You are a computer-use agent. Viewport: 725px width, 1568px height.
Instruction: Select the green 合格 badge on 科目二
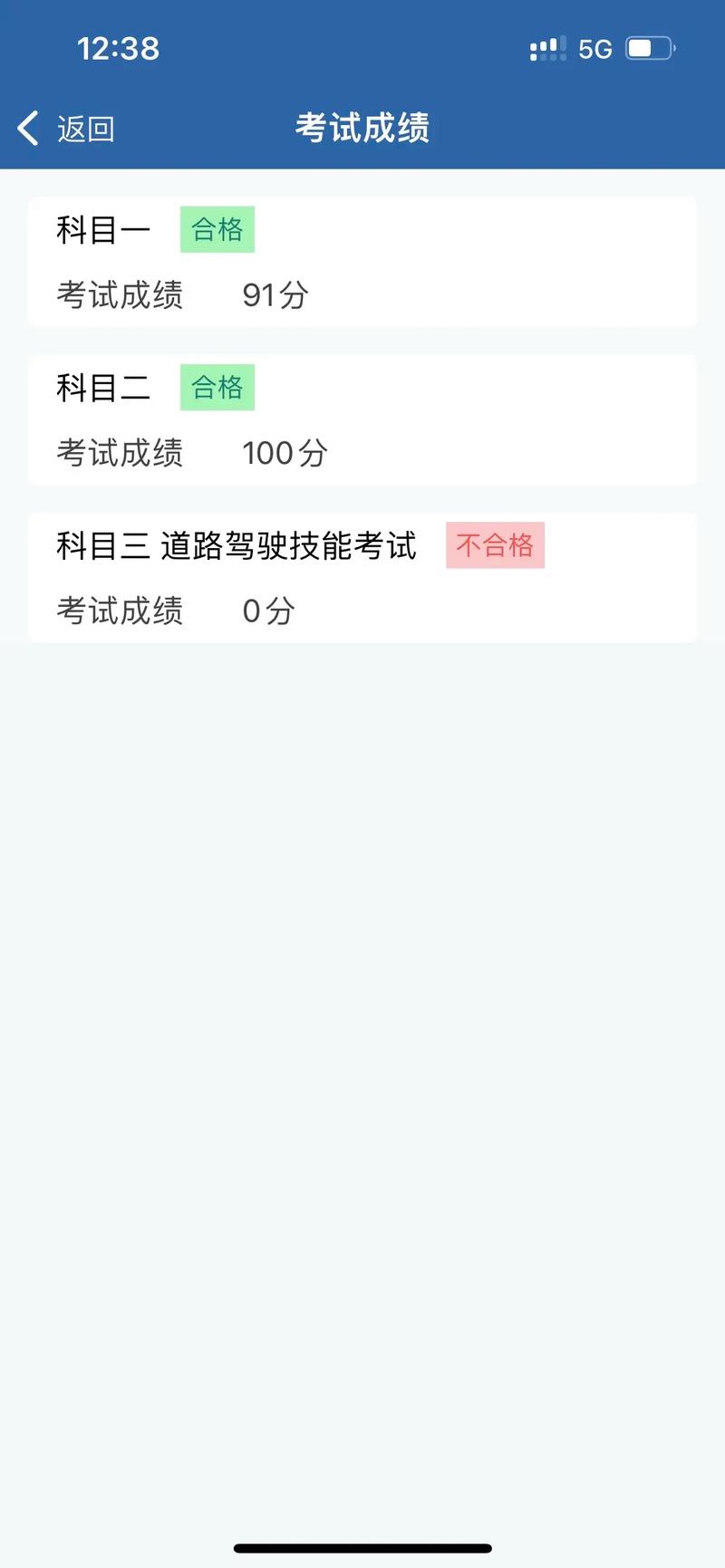(x=217, y=388)
